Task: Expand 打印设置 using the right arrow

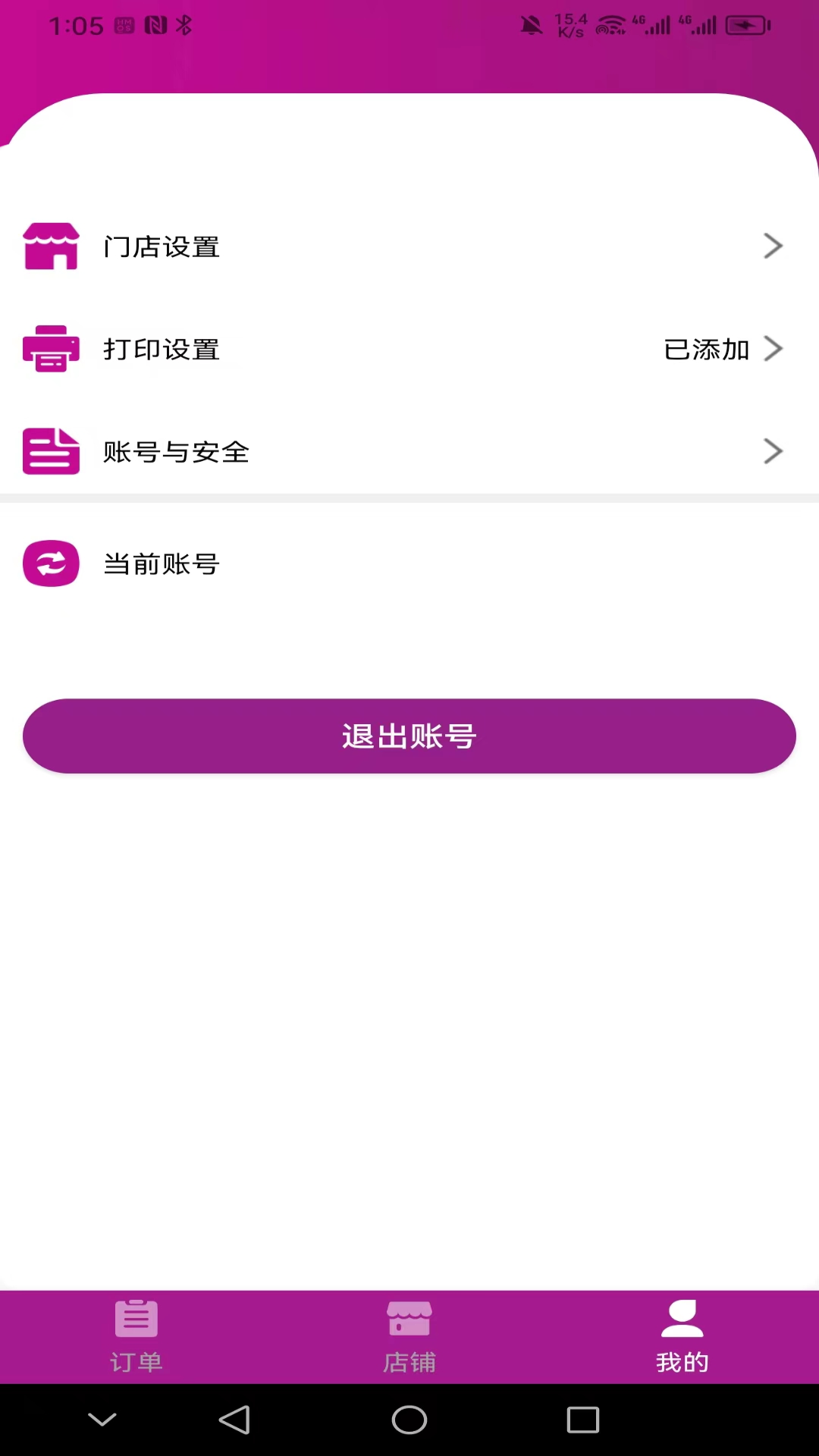Action: [x=773, y=349]
